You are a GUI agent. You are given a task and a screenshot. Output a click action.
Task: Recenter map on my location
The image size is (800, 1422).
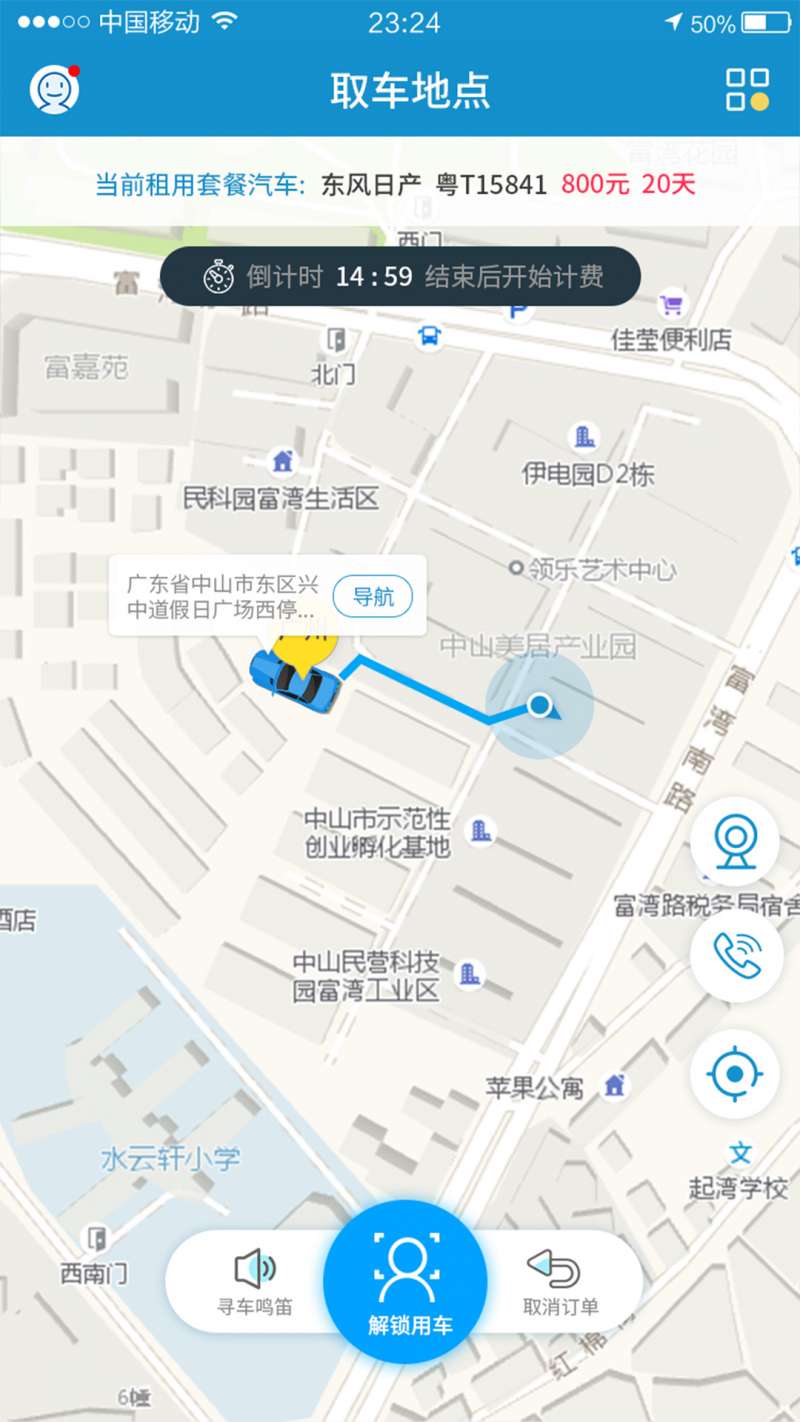pyautogui.click(x=735, y=1074)
